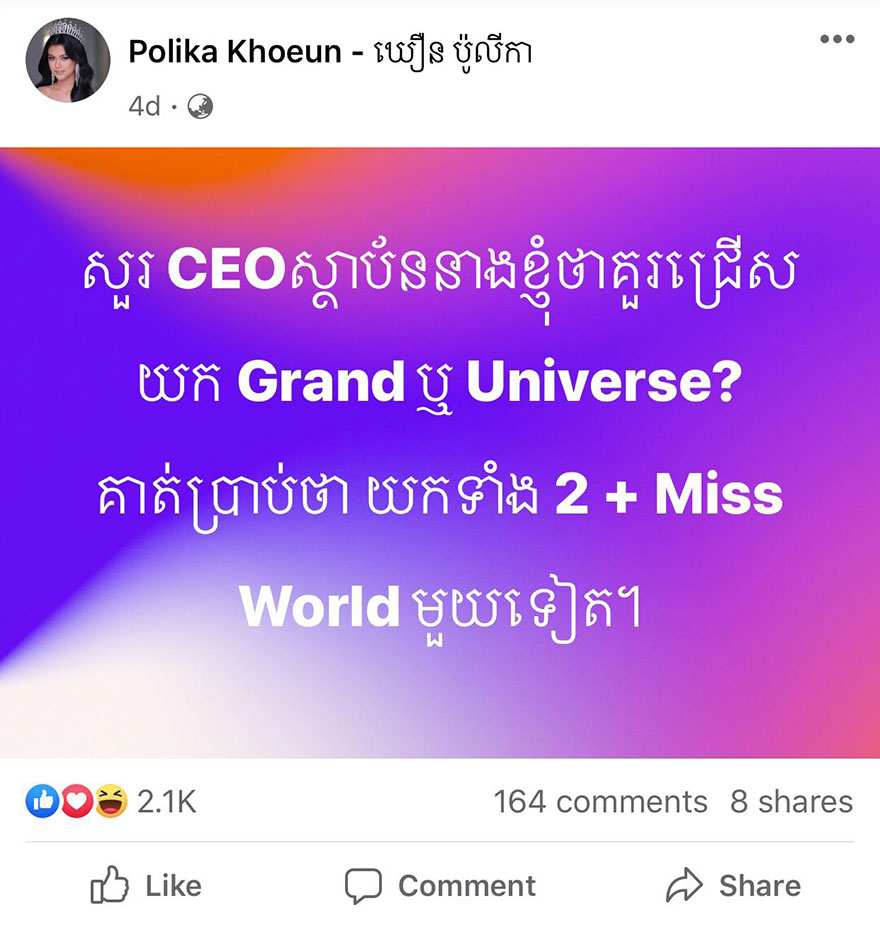Share this post
Viewport: 880px width, 925px height.
[x=733, y=885]
